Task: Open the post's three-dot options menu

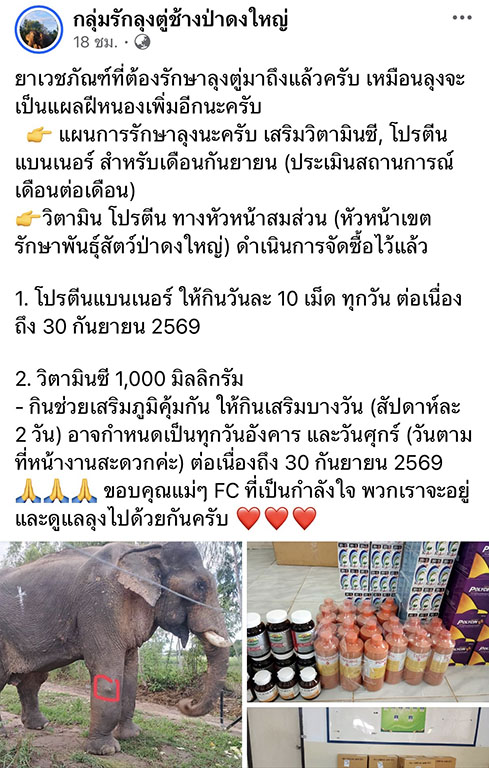Action: point(462,18)
